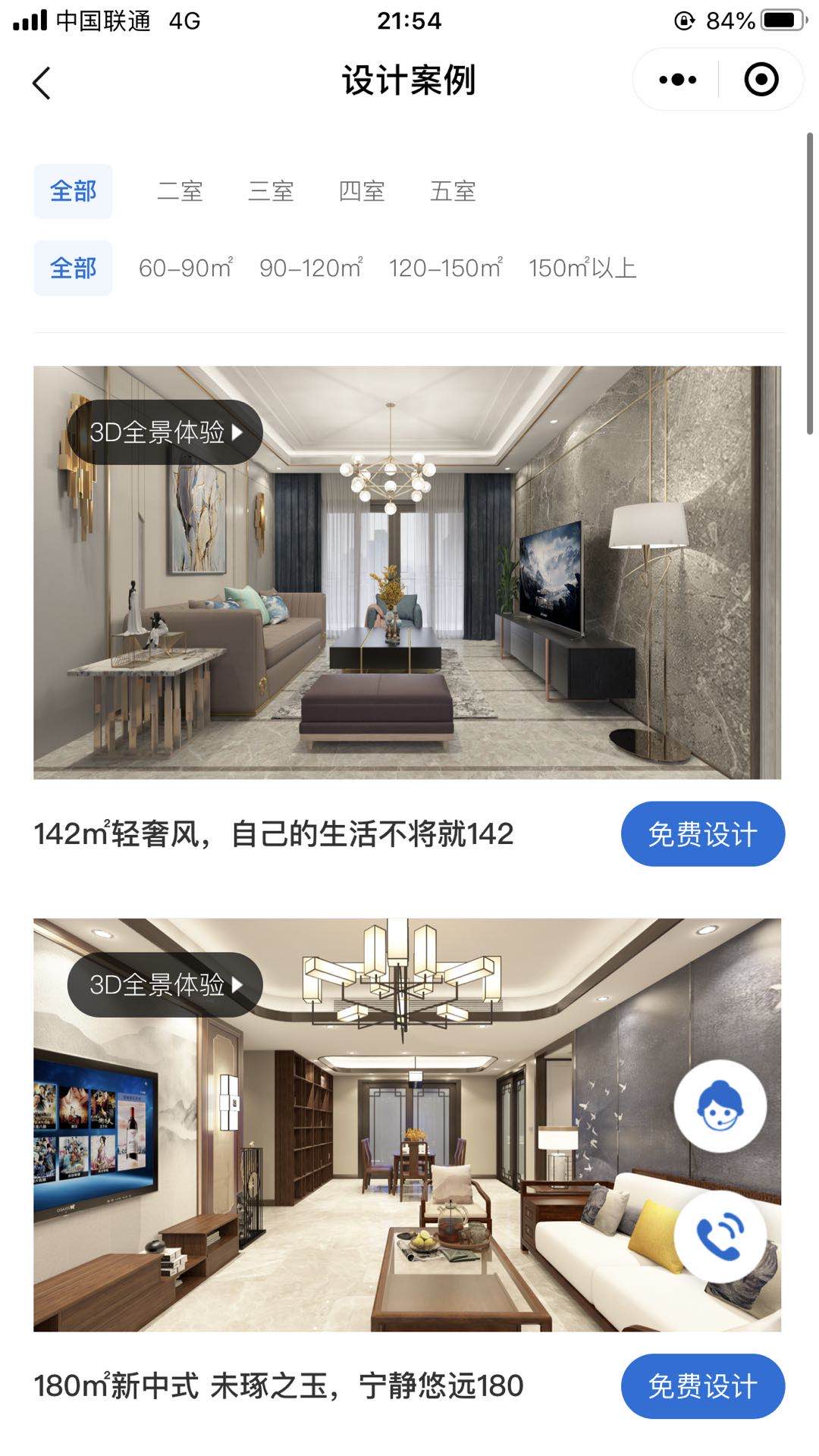Call using the floating phone button

point(720,1236)
